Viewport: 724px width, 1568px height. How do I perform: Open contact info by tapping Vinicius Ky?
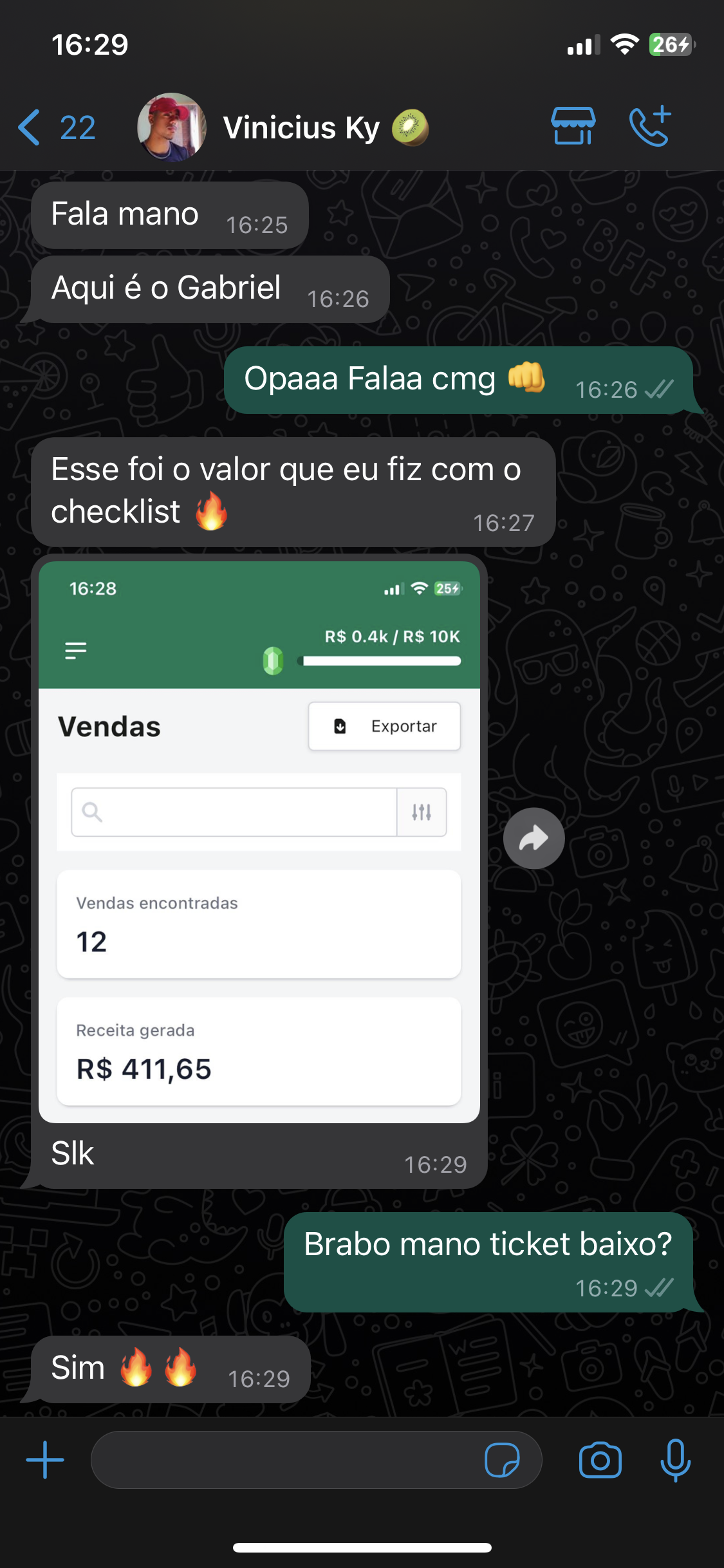click(301, 127)
